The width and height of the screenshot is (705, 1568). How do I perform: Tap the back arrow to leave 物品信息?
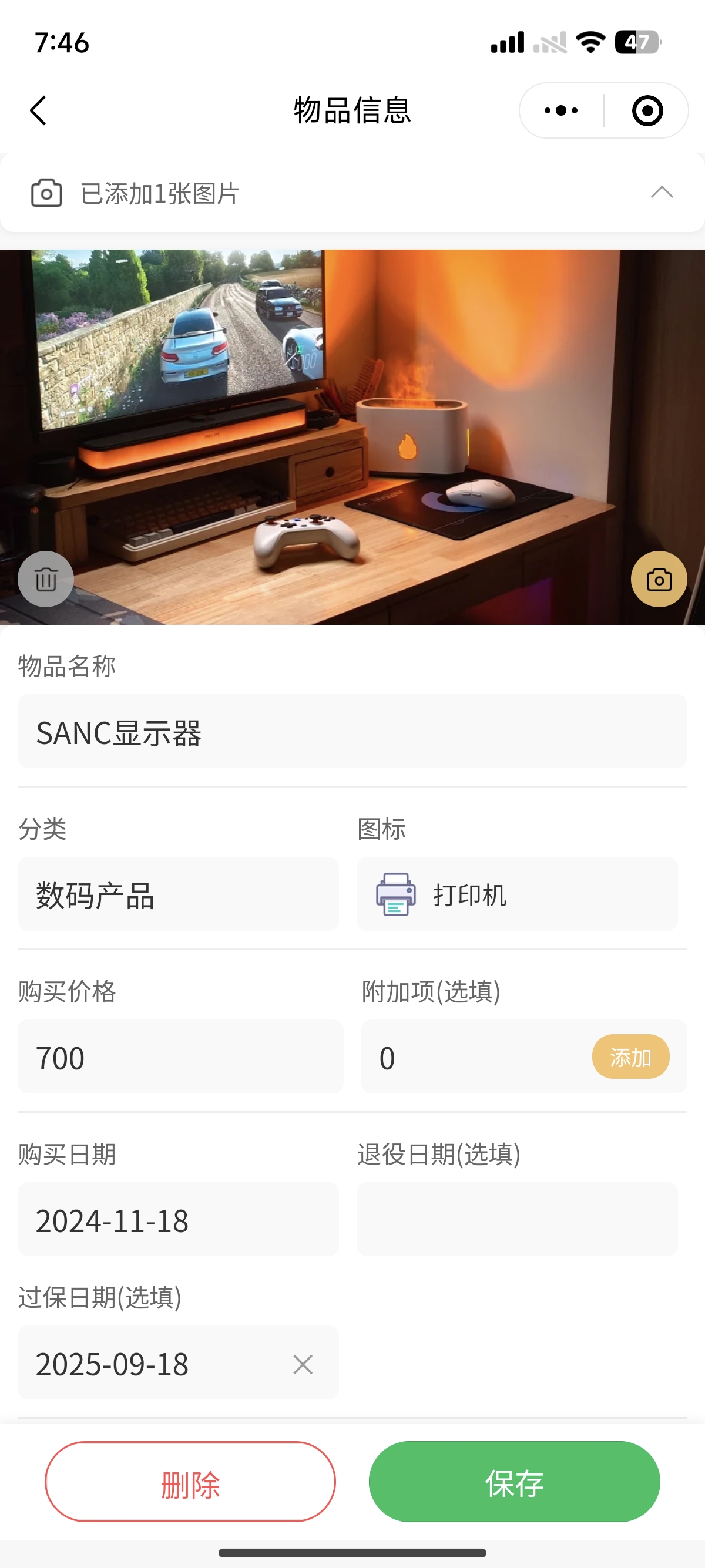[x=38, y=110]
